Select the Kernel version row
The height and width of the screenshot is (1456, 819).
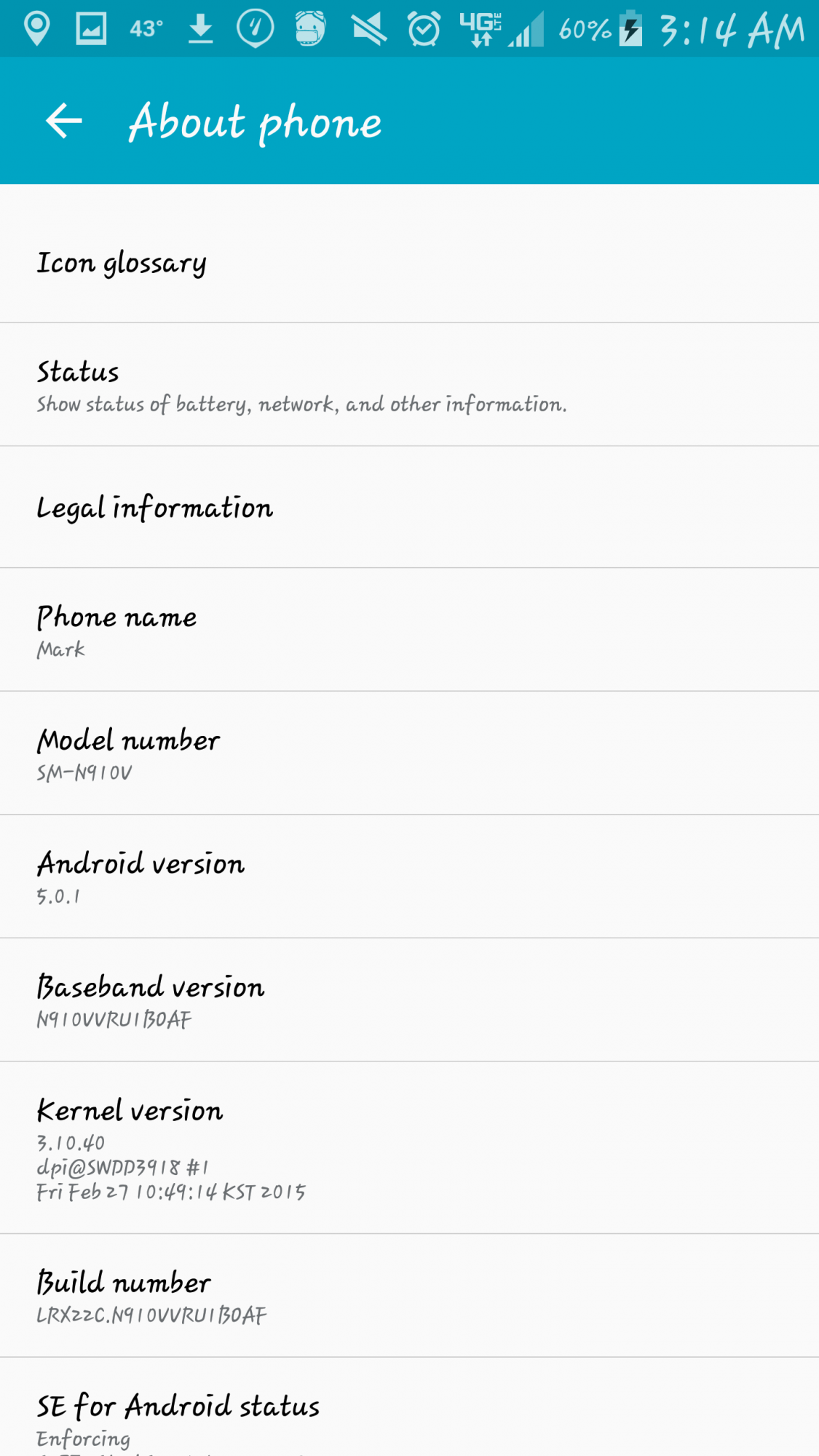(x=409, y=1148)
